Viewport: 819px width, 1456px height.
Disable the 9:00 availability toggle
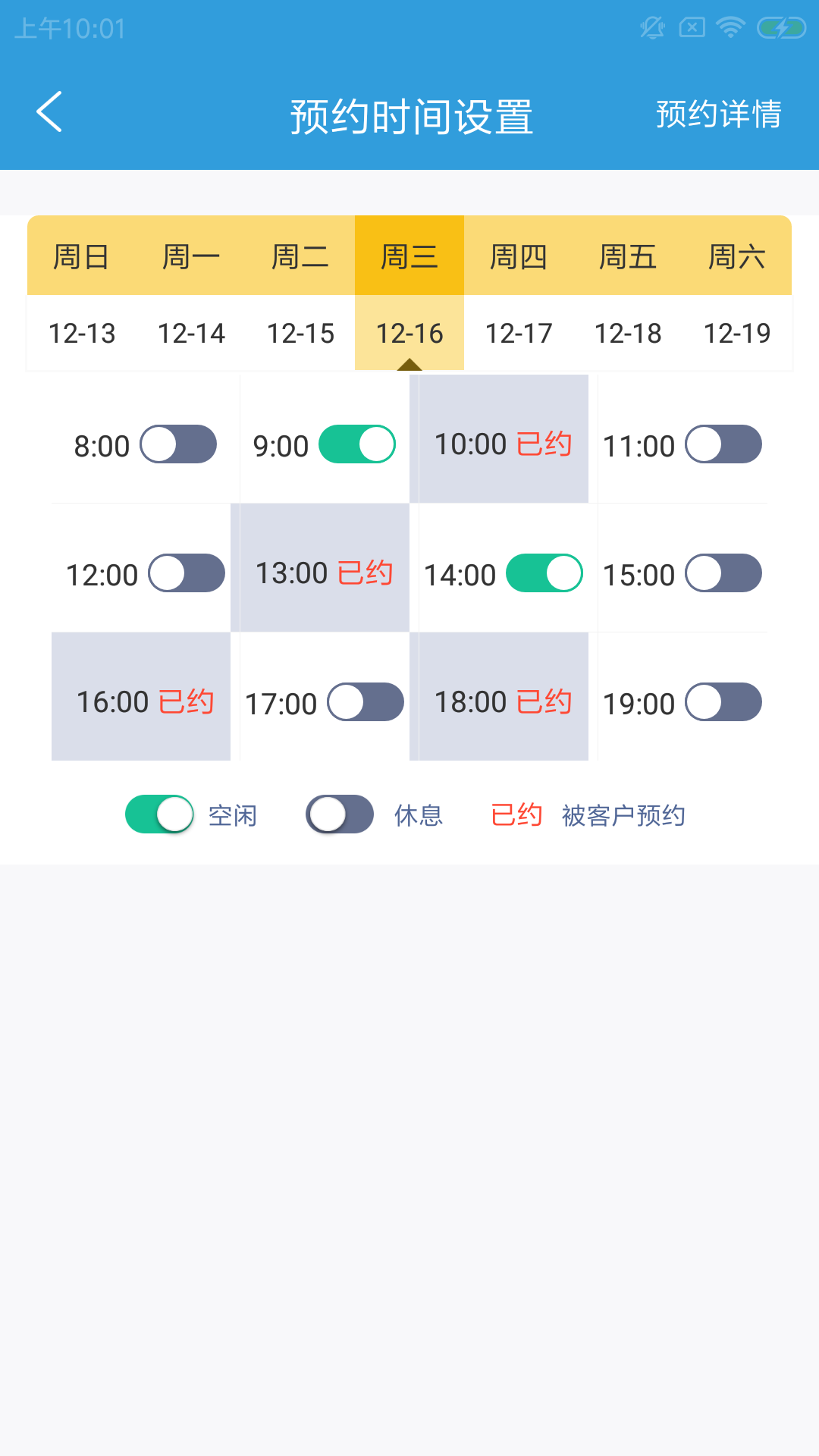[356, 445]
